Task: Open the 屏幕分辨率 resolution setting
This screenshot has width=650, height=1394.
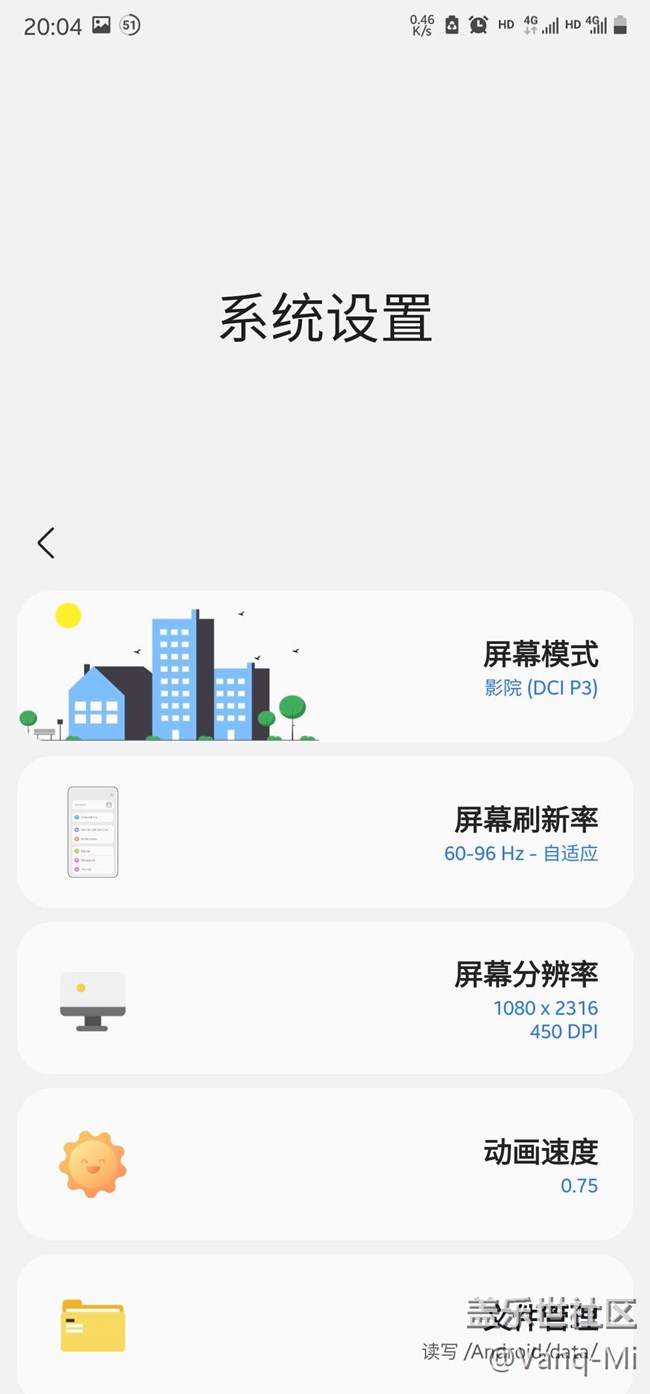Action: [325, 998]
